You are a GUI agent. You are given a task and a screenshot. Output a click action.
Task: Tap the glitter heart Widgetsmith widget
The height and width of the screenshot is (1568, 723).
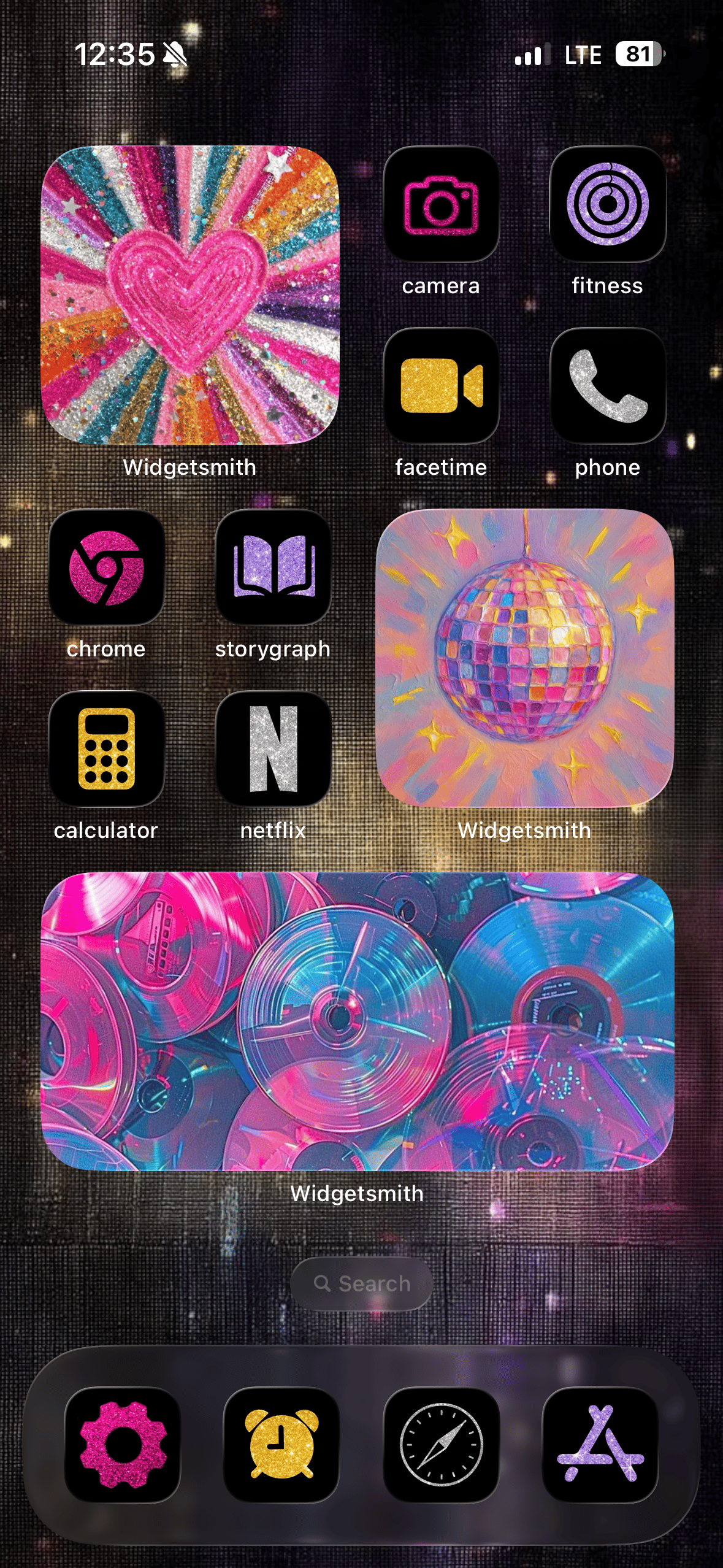tap(190, 295)
